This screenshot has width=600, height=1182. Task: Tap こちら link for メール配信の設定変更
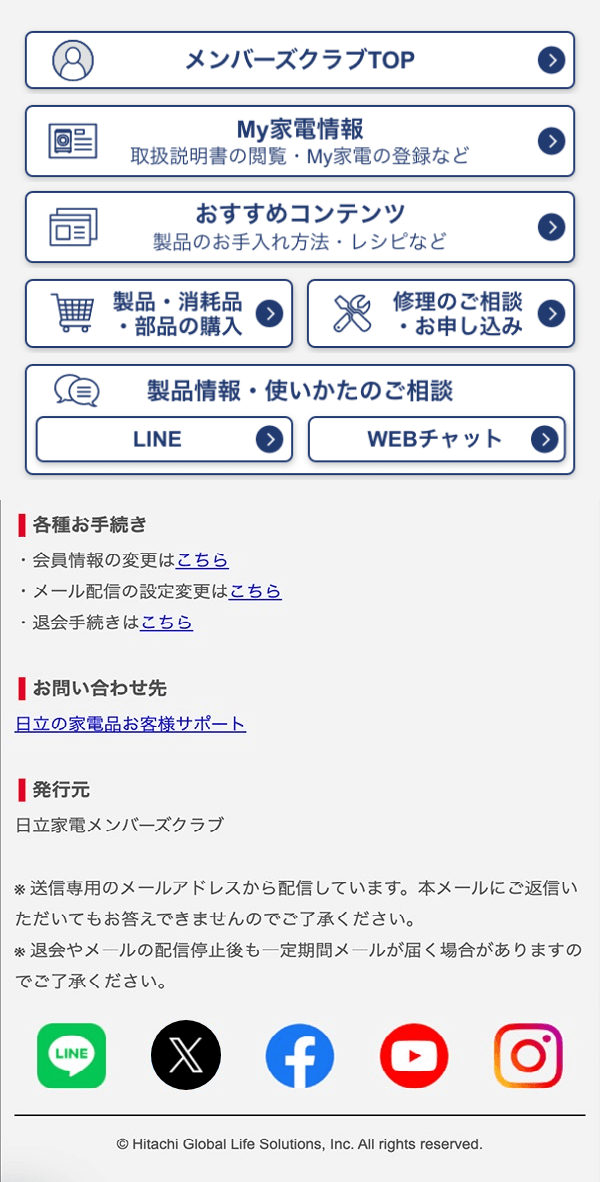point(255,591)
